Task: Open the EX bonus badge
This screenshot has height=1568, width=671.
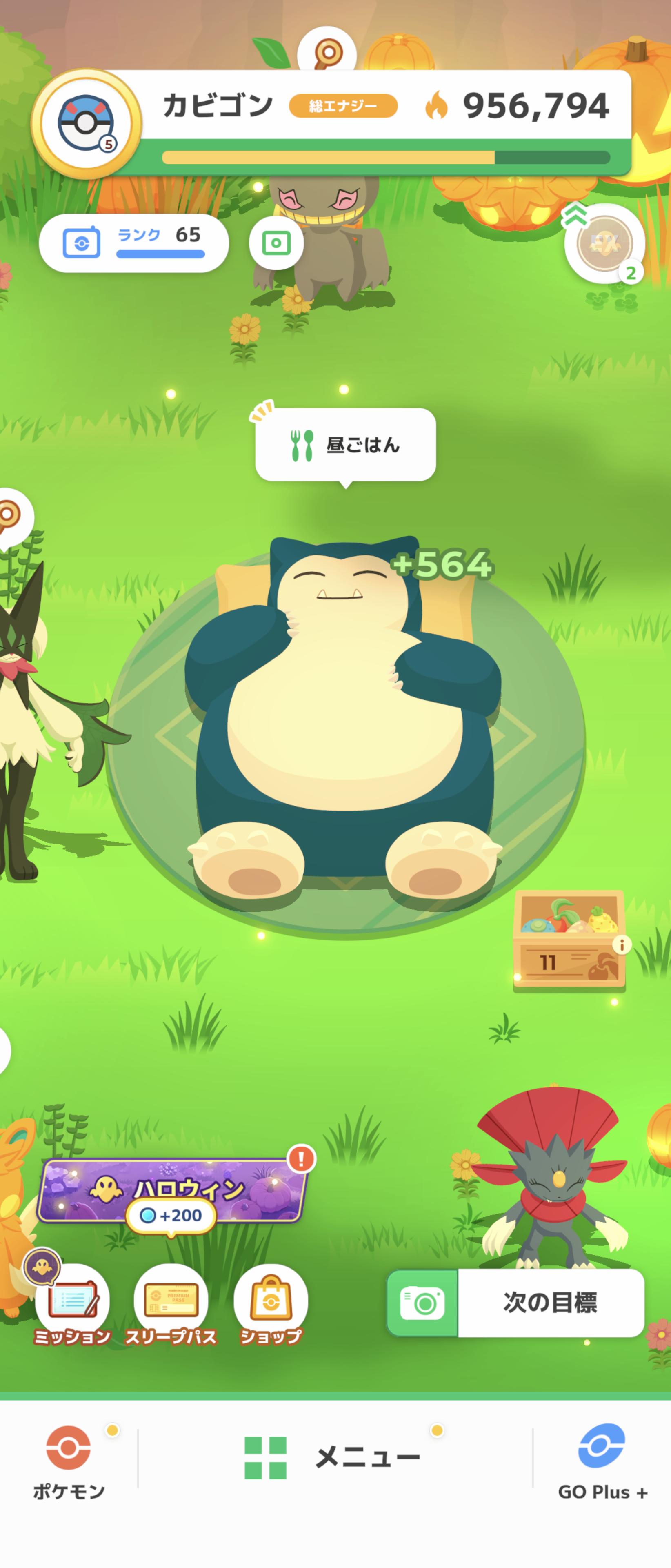Action: tap(604, 243)
